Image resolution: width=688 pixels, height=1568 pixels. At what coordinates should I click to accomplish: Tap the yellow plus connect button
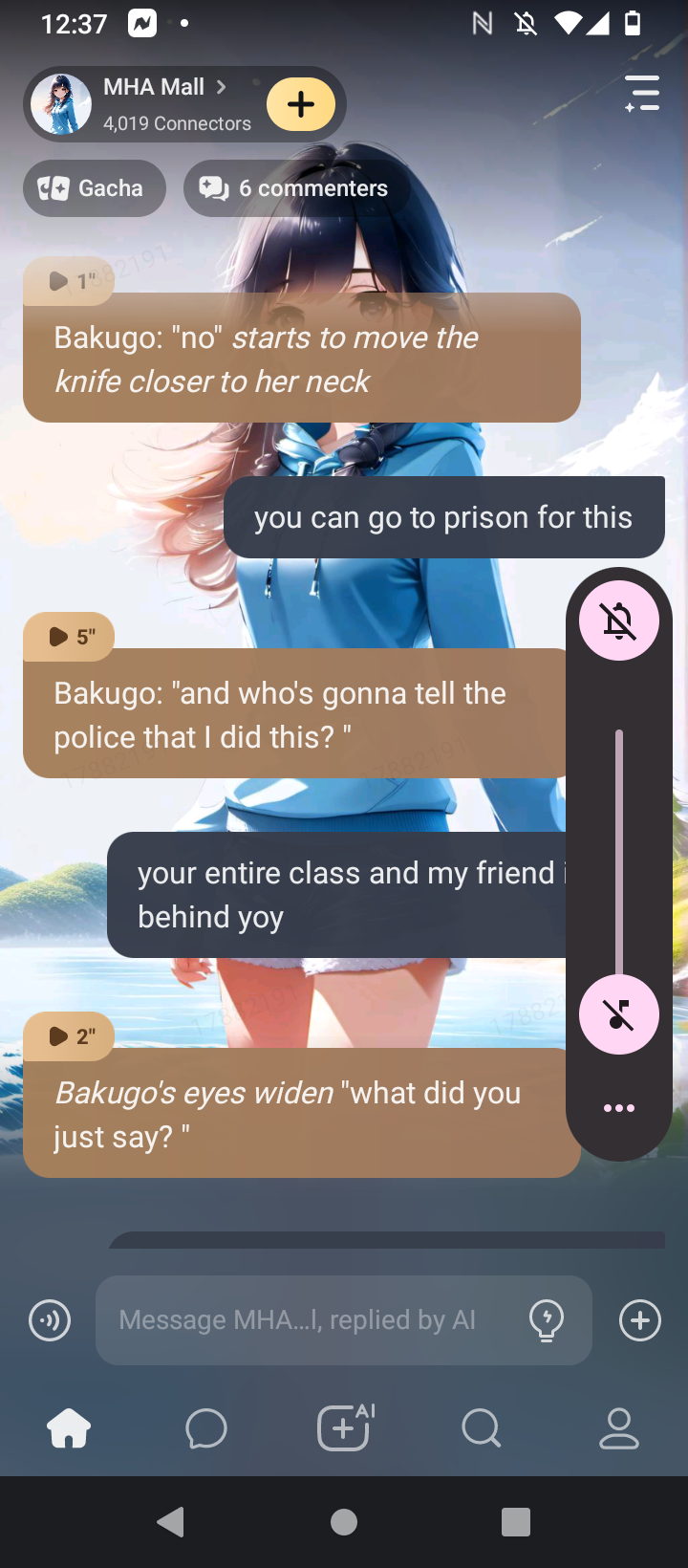point(301,104)
